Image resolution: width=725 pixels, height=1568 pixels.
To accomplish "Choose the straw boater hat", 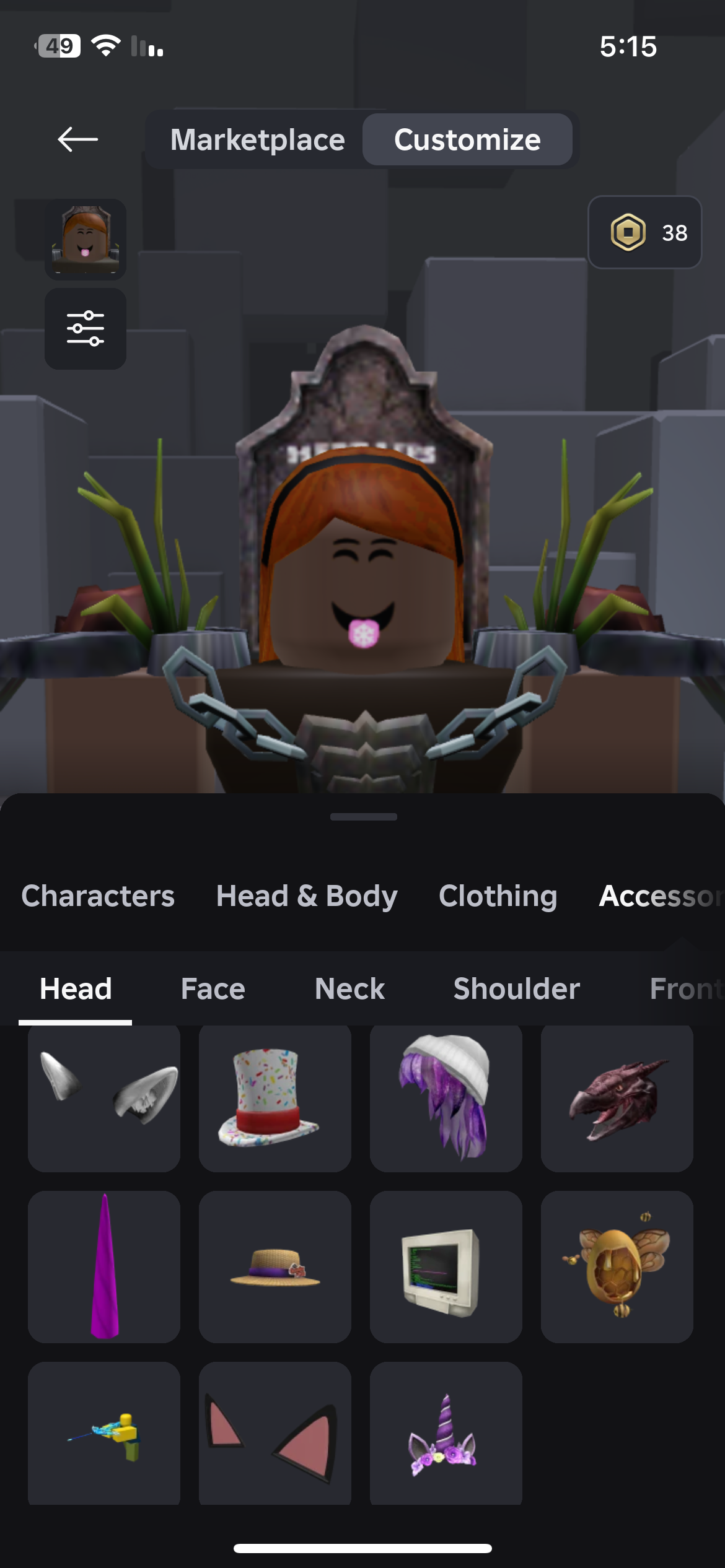I will (x=275, y=1266).
